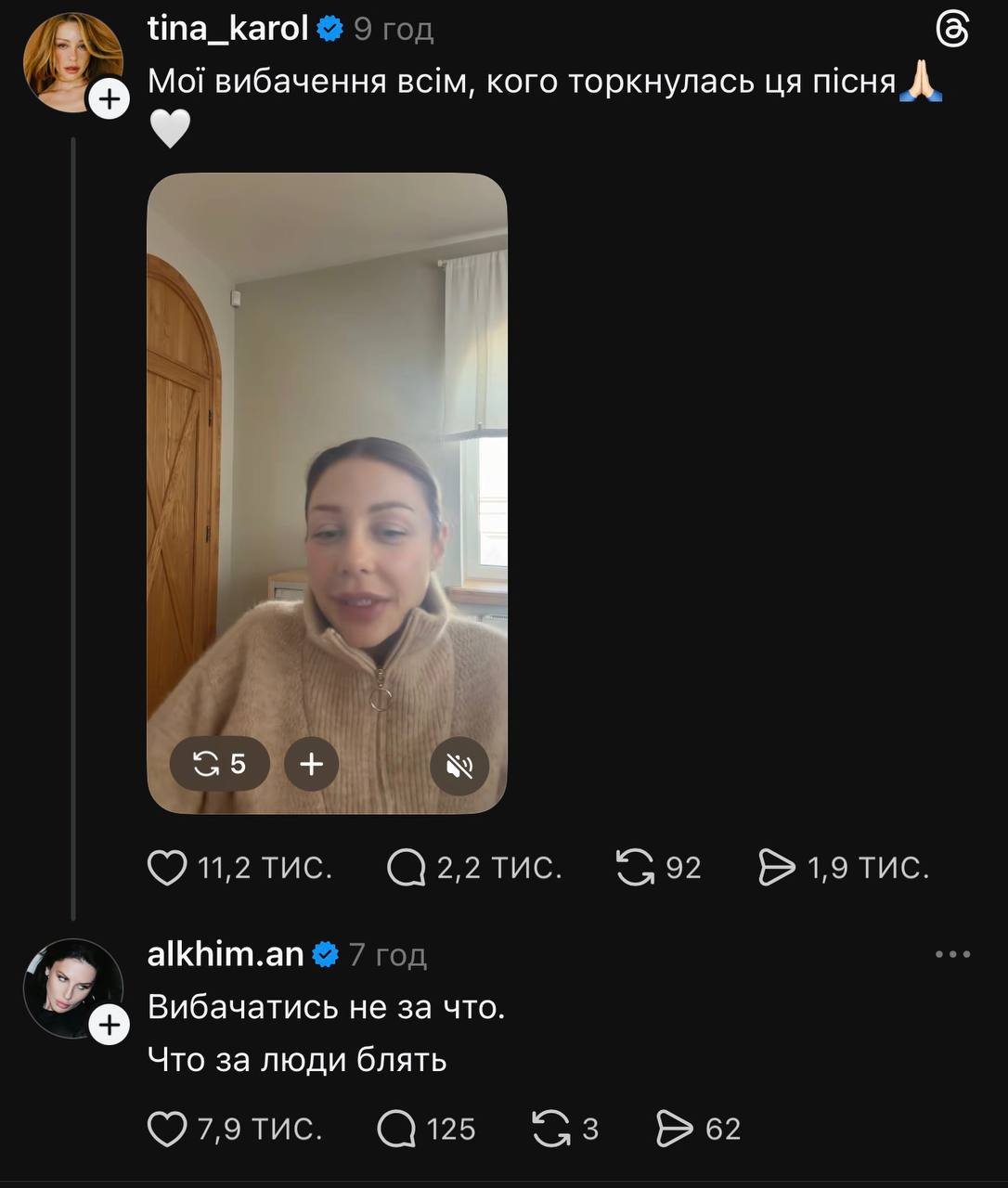The height and width of the screenshot is (1188, 1008).
Task: Follow tina_karol via avatar plus
Action: [x=109, y=98]
